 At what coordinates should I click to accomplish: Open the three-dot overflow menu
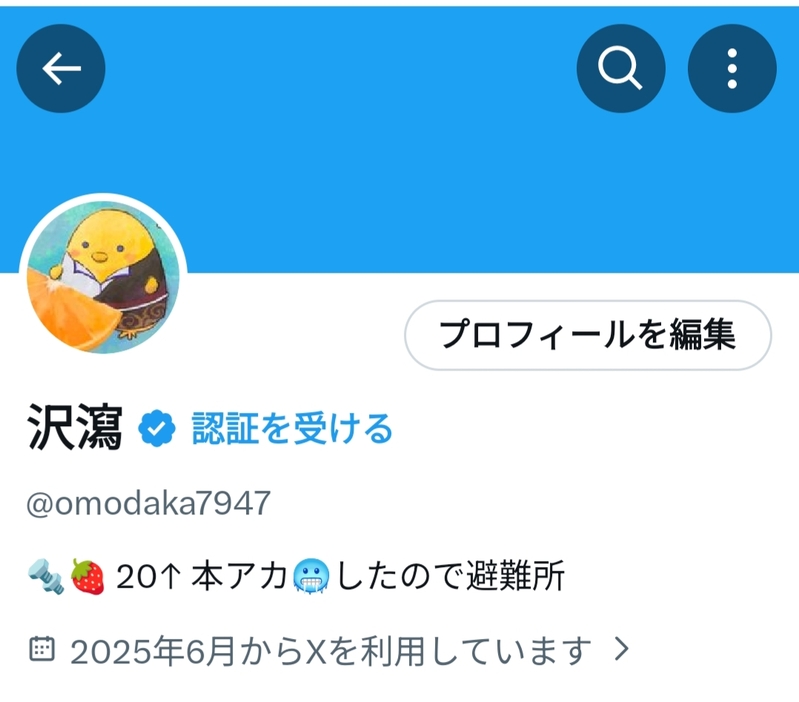(732, 68)
